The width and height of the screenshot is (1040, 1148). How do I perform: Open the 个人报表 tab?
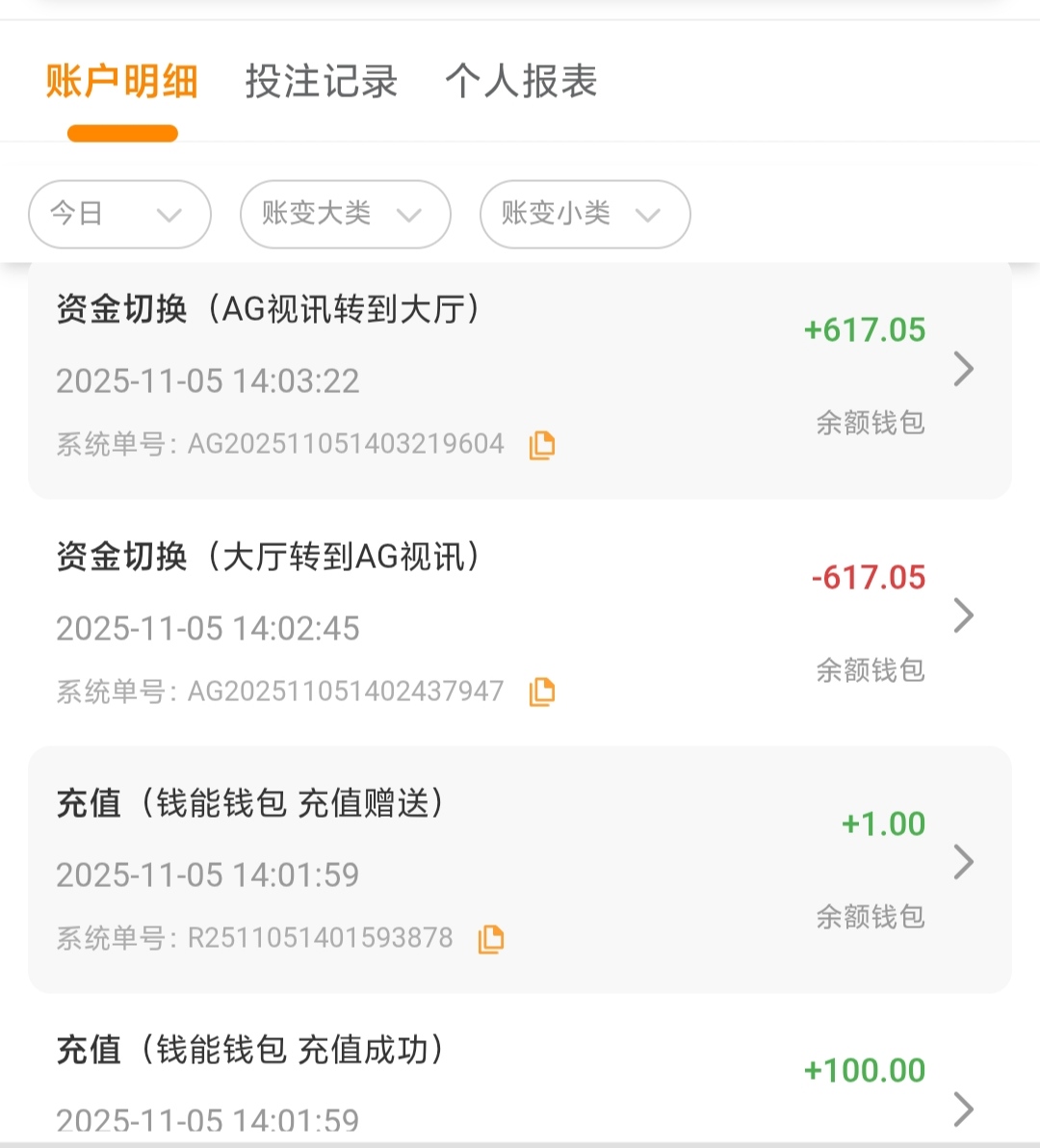click(521, 82)
